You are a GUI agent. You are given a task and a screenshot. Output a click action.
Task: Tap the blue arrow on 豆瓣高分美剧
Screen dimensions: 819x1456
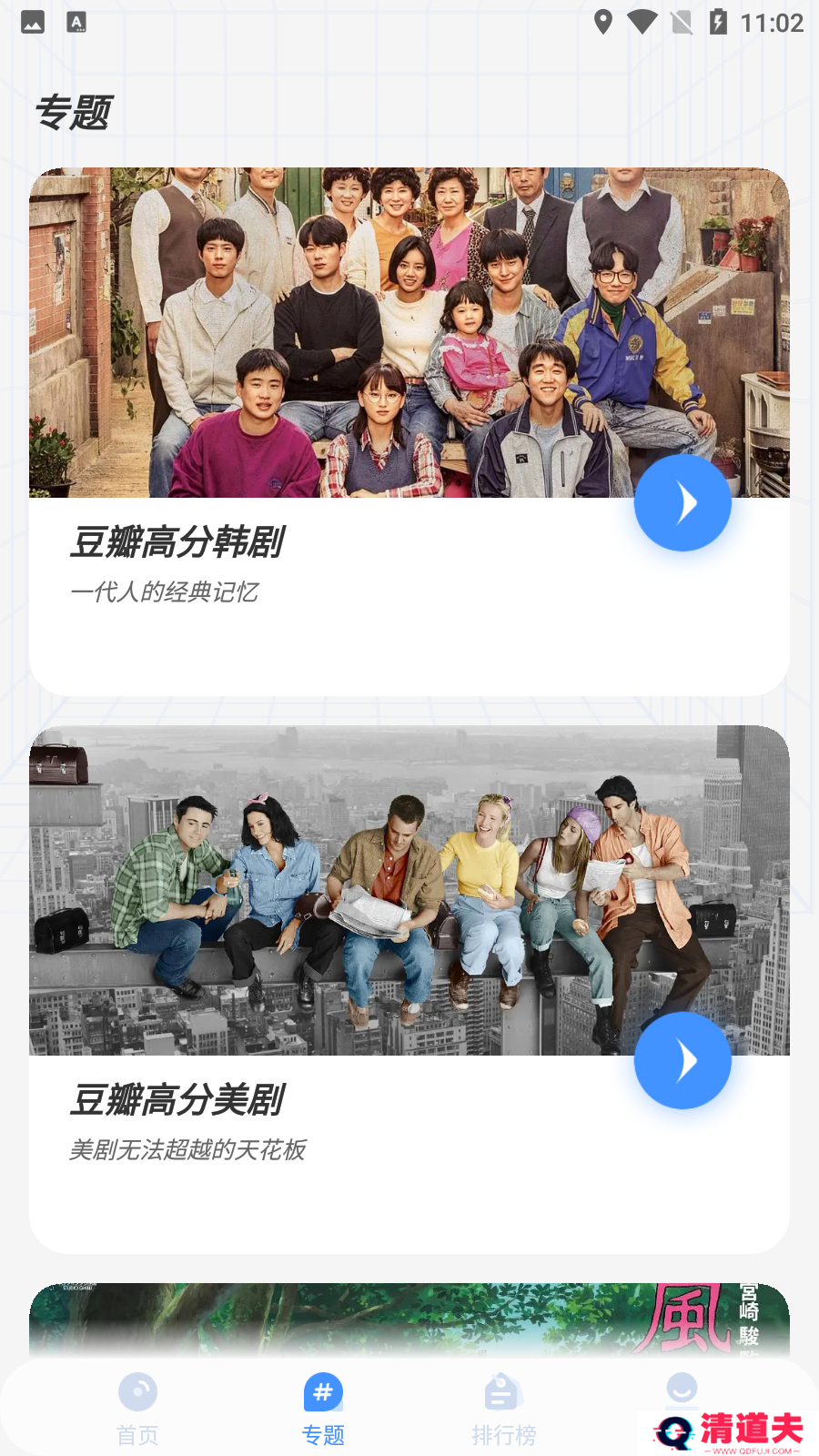click(682, 1061)
